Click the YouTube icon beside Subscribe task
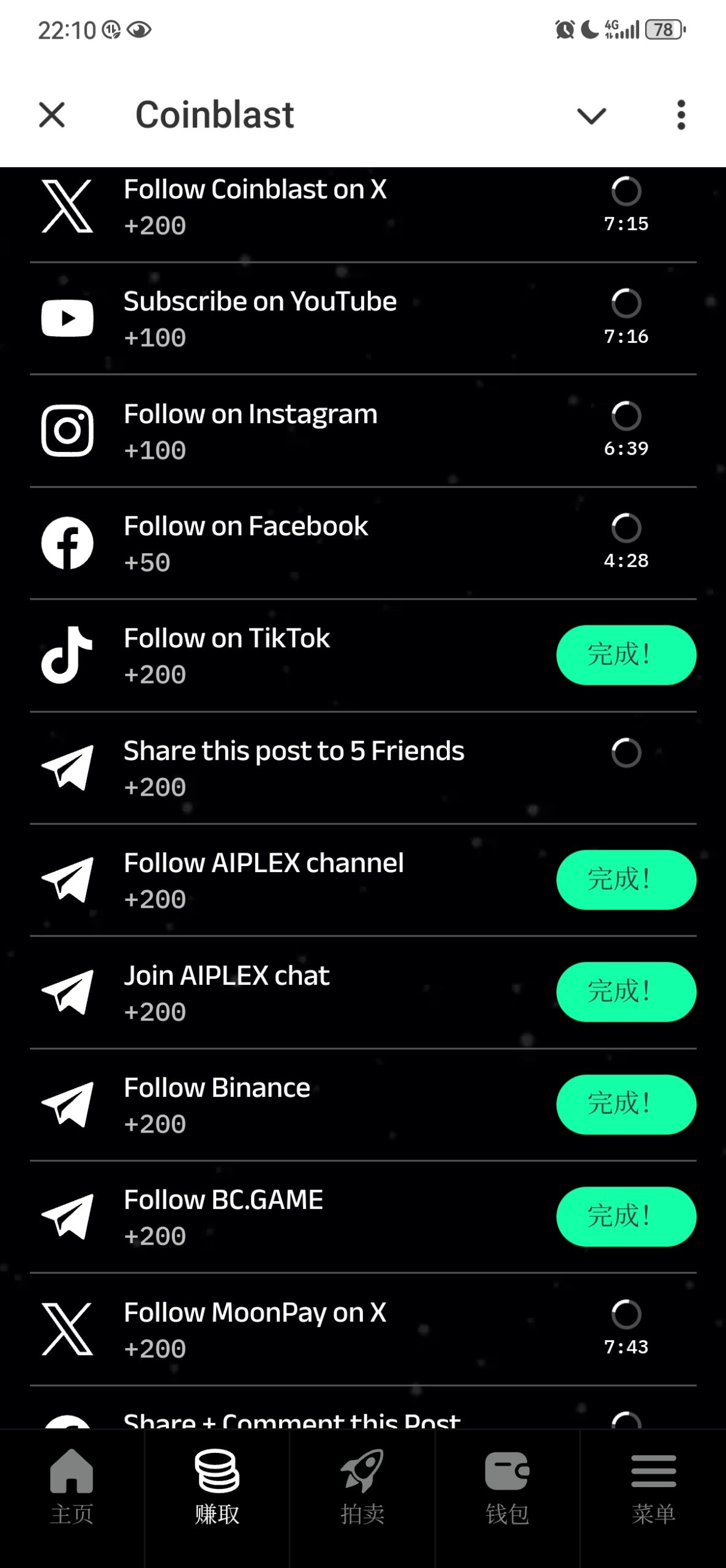726x1568 pixels. pyautogui.click(x=67, y=318)
